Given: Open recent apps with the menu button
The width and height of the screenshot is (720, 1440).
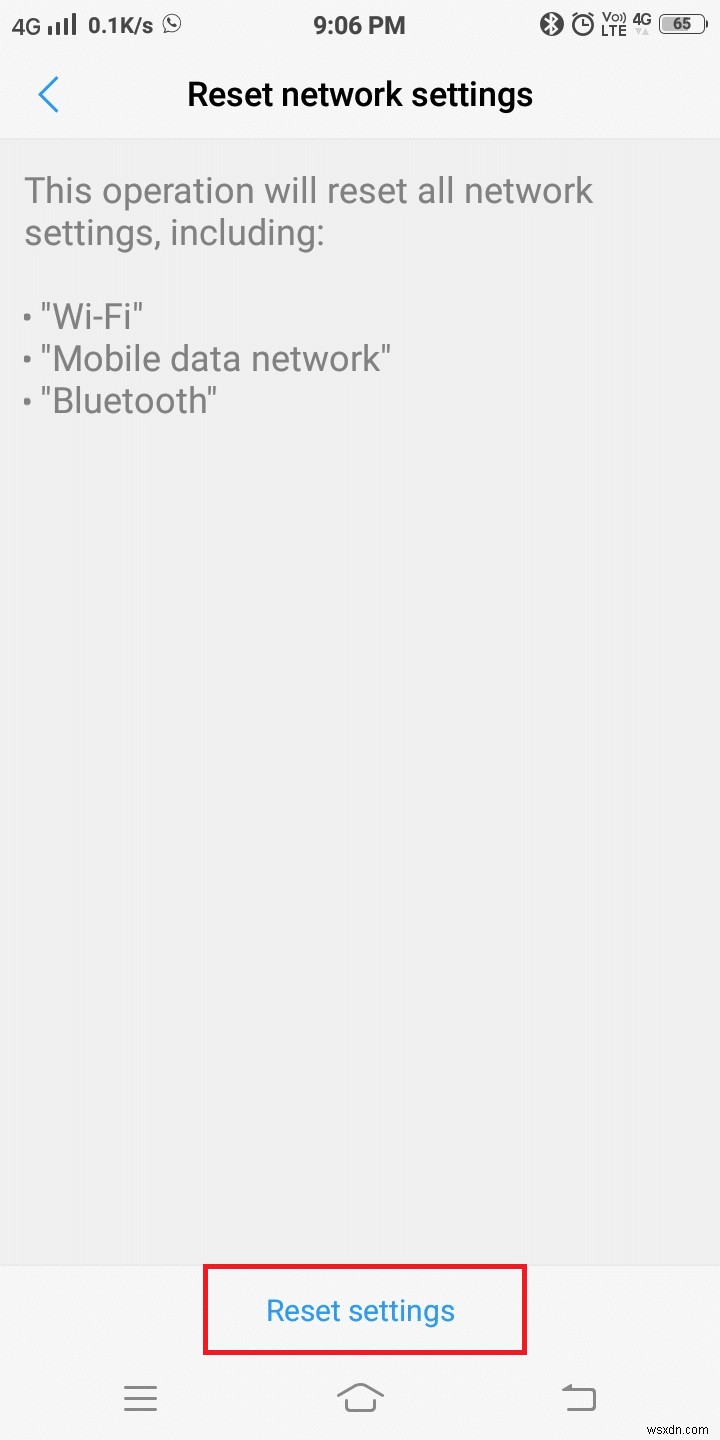Looking at the screenshot, I should coord(140,1397).
